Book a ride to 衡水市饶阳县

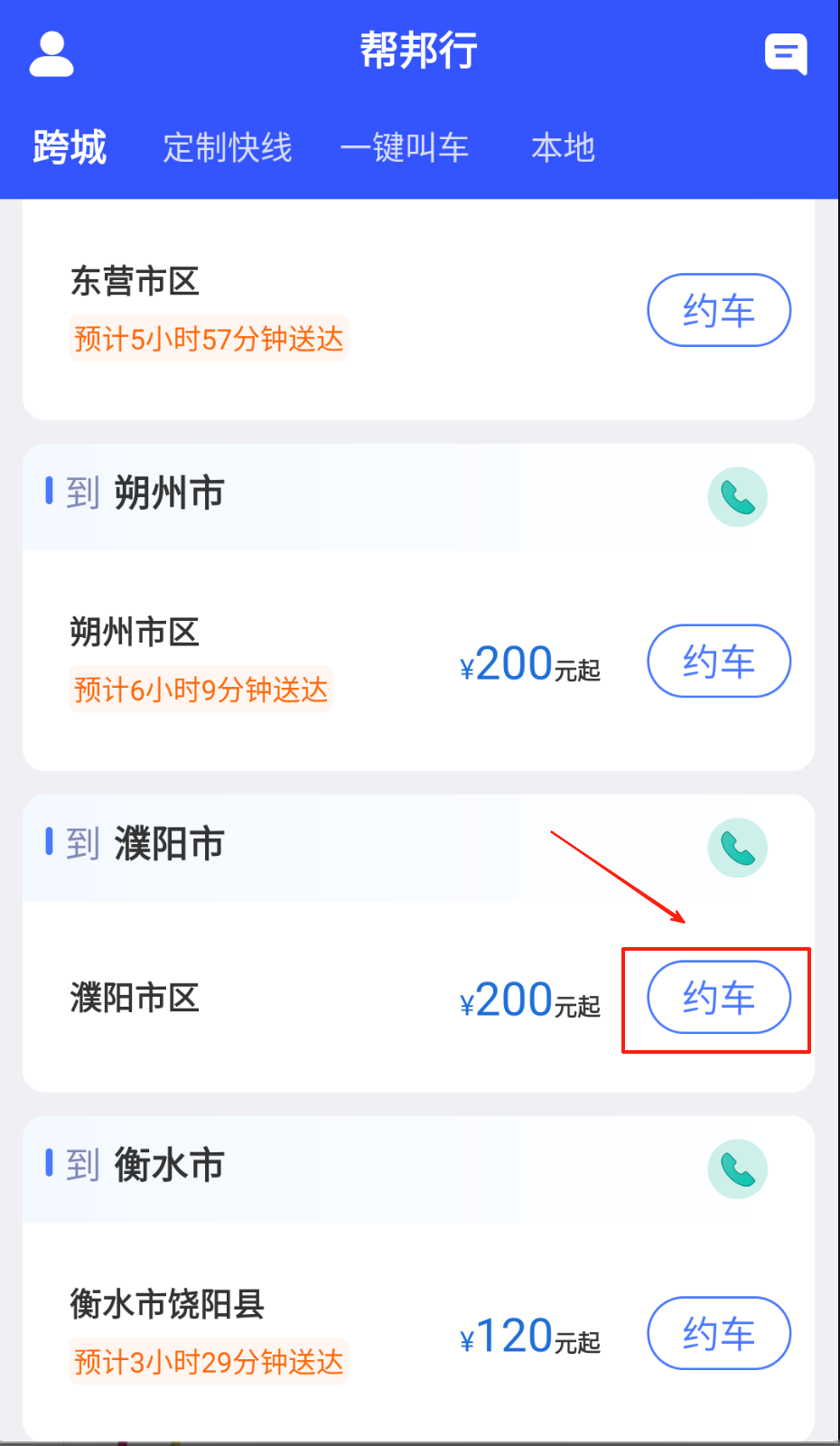tap(719, 1333)
